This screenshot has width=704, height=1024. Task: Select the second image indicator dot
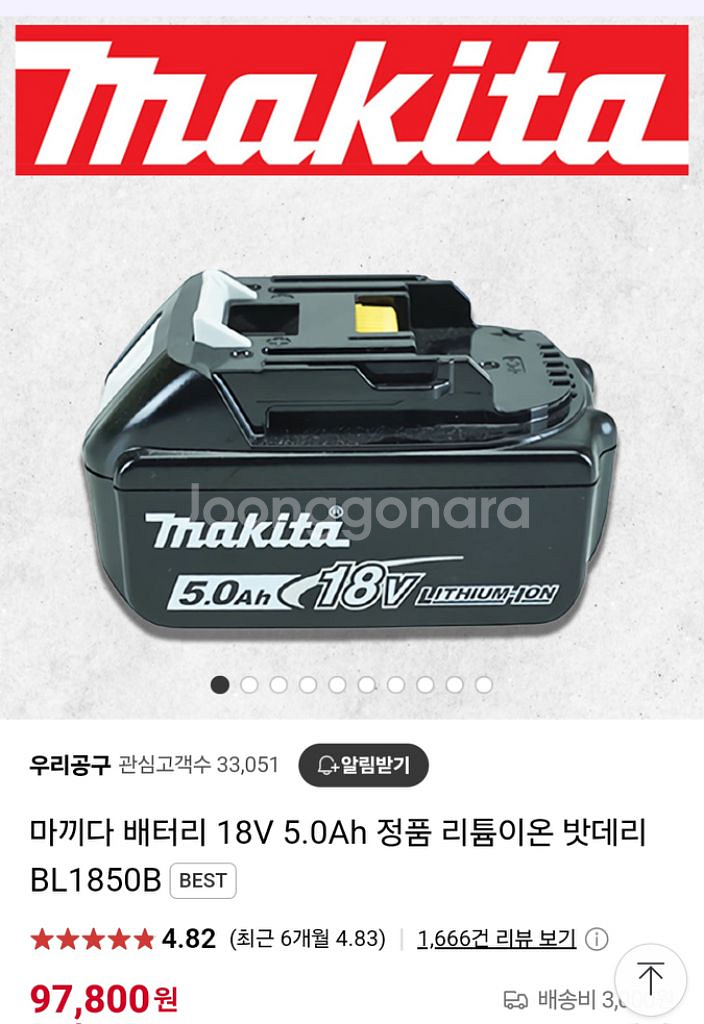pos(249,685)
